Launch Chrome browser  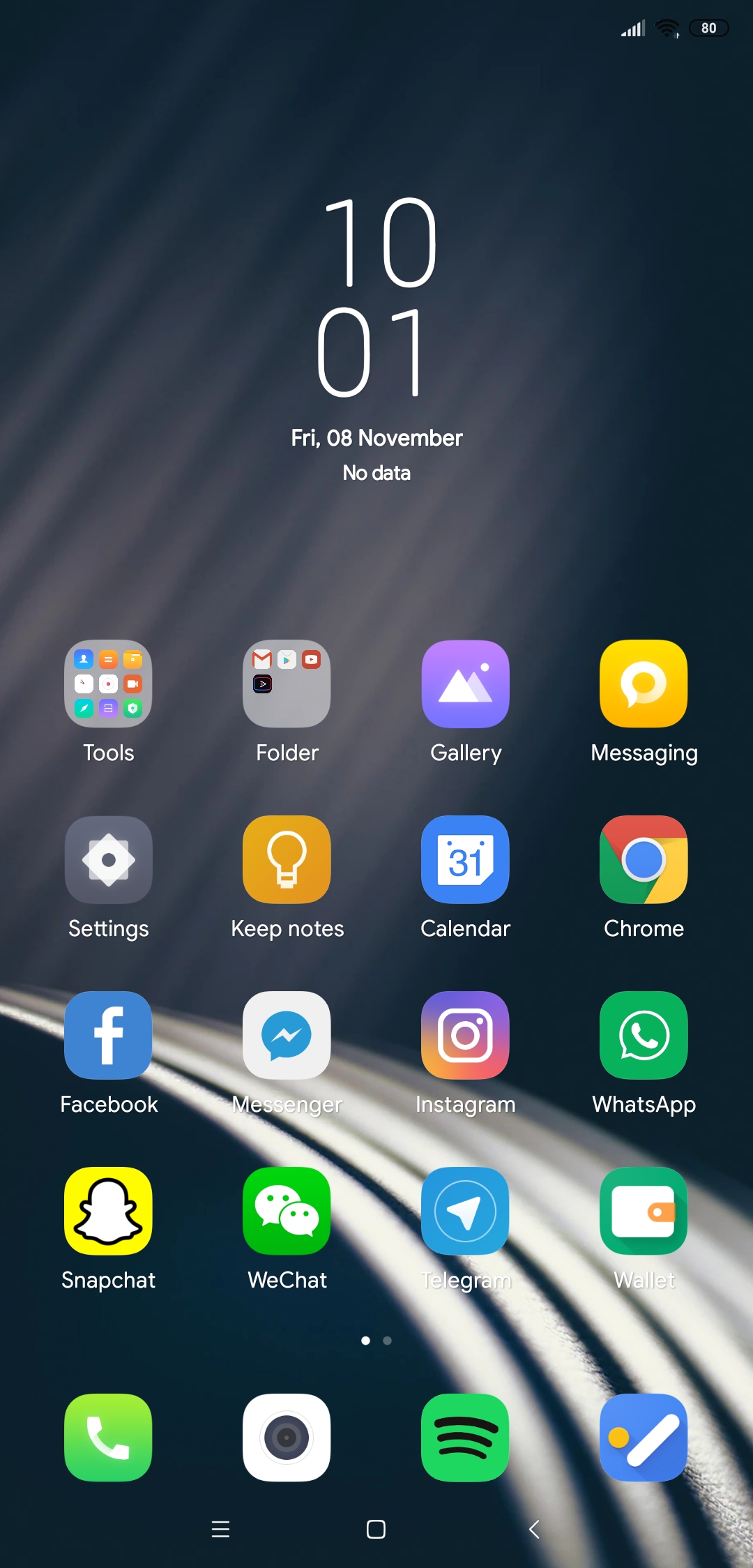(x=644, y=859)
